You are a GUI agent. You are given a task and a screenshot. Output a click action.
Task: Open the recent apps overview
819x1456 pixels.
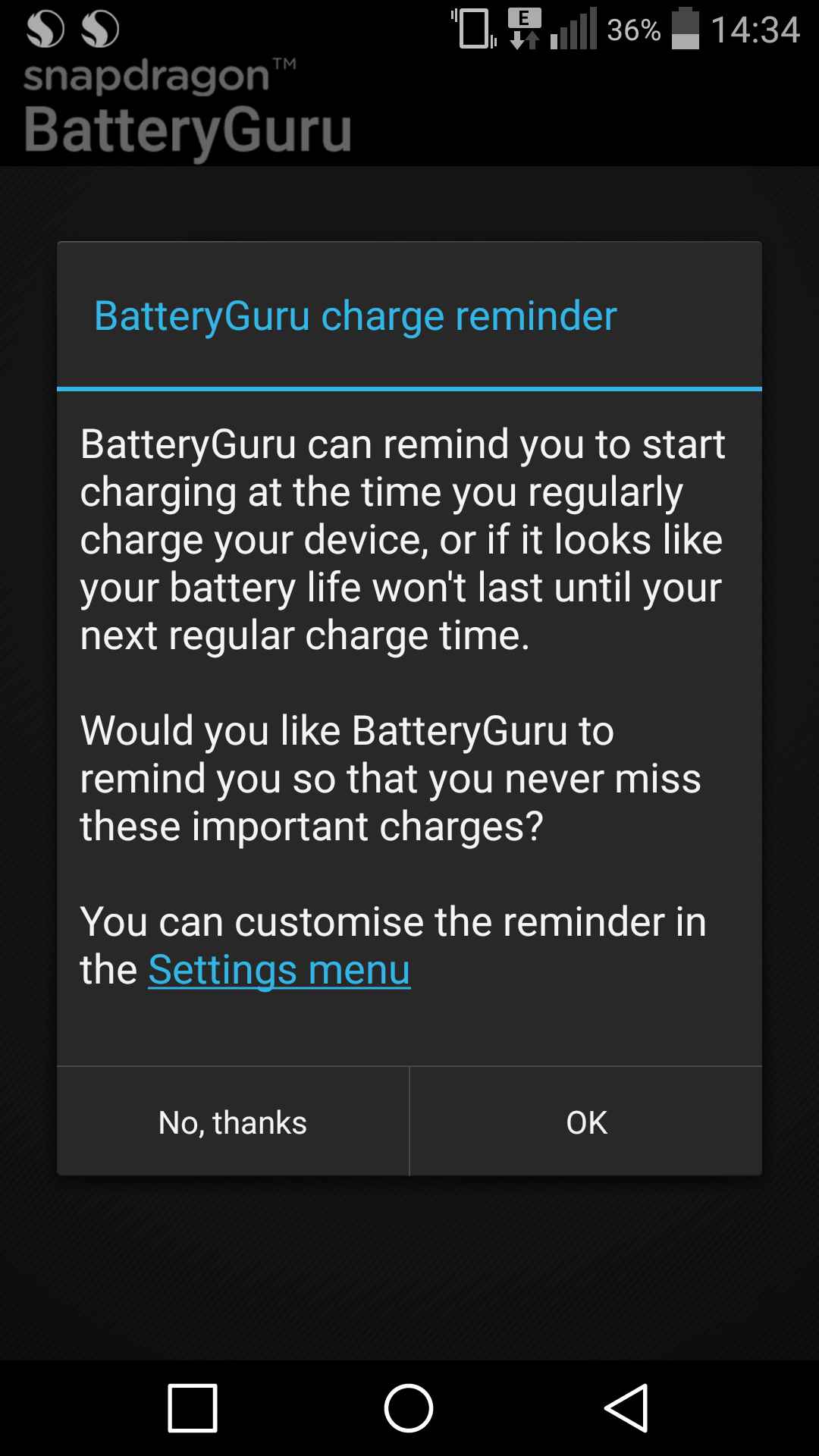point(193,1408)
